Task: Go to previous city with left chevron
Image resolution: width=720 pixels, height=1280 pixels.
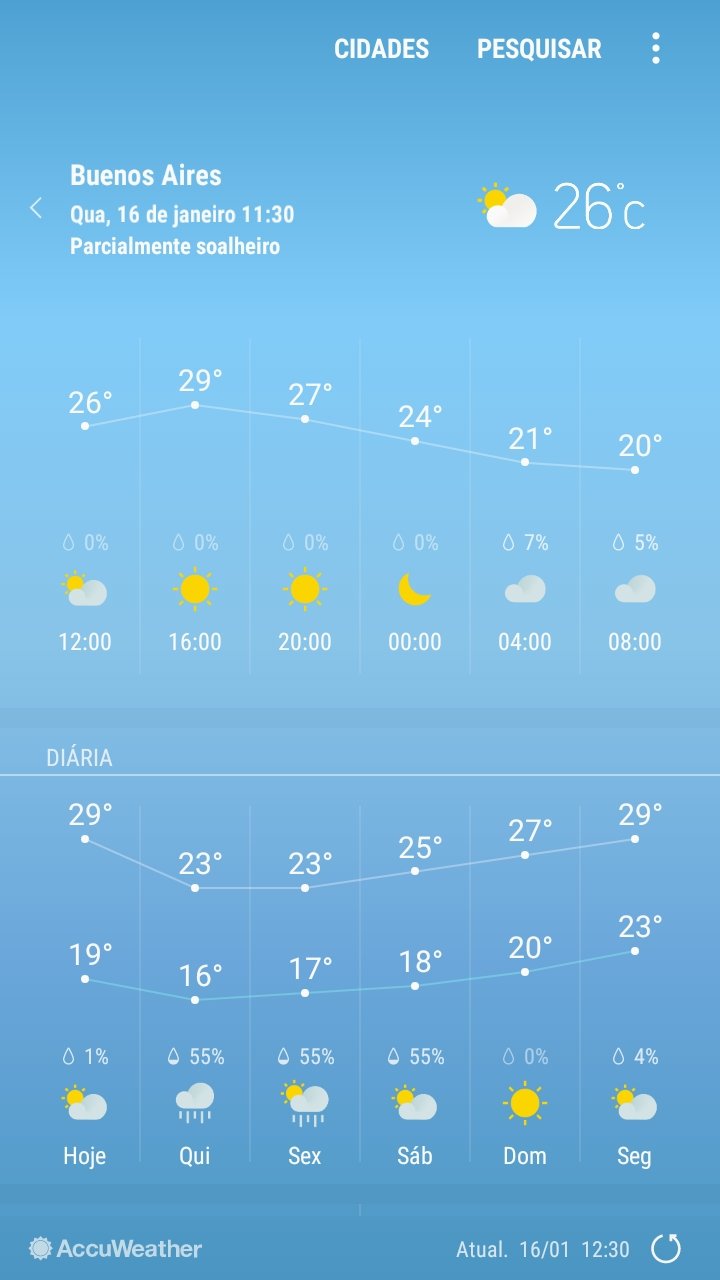Action: (x=36, y=208)
